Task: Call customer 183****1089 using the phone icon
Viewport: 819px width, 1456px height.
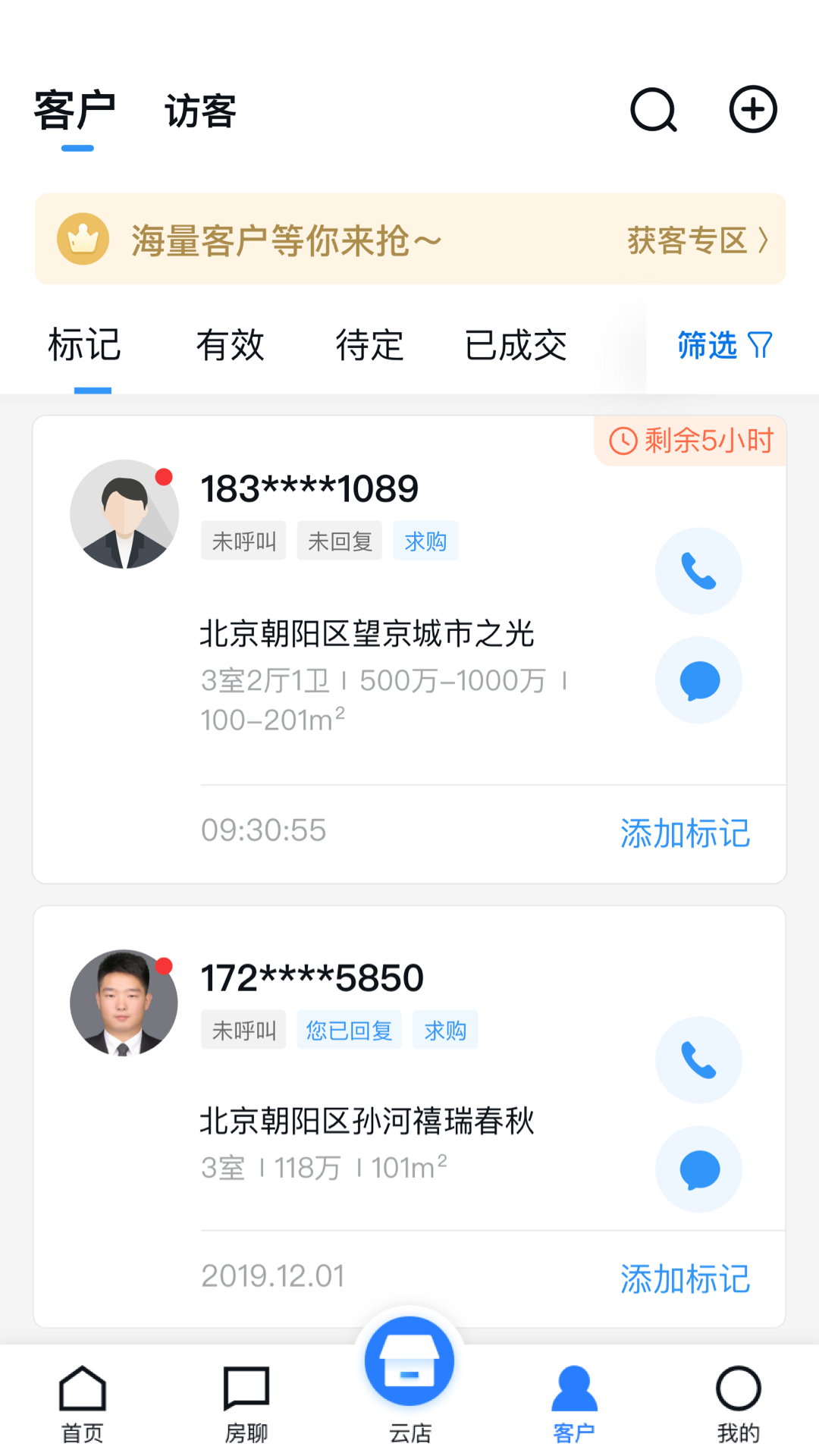Action: [698, 571]
